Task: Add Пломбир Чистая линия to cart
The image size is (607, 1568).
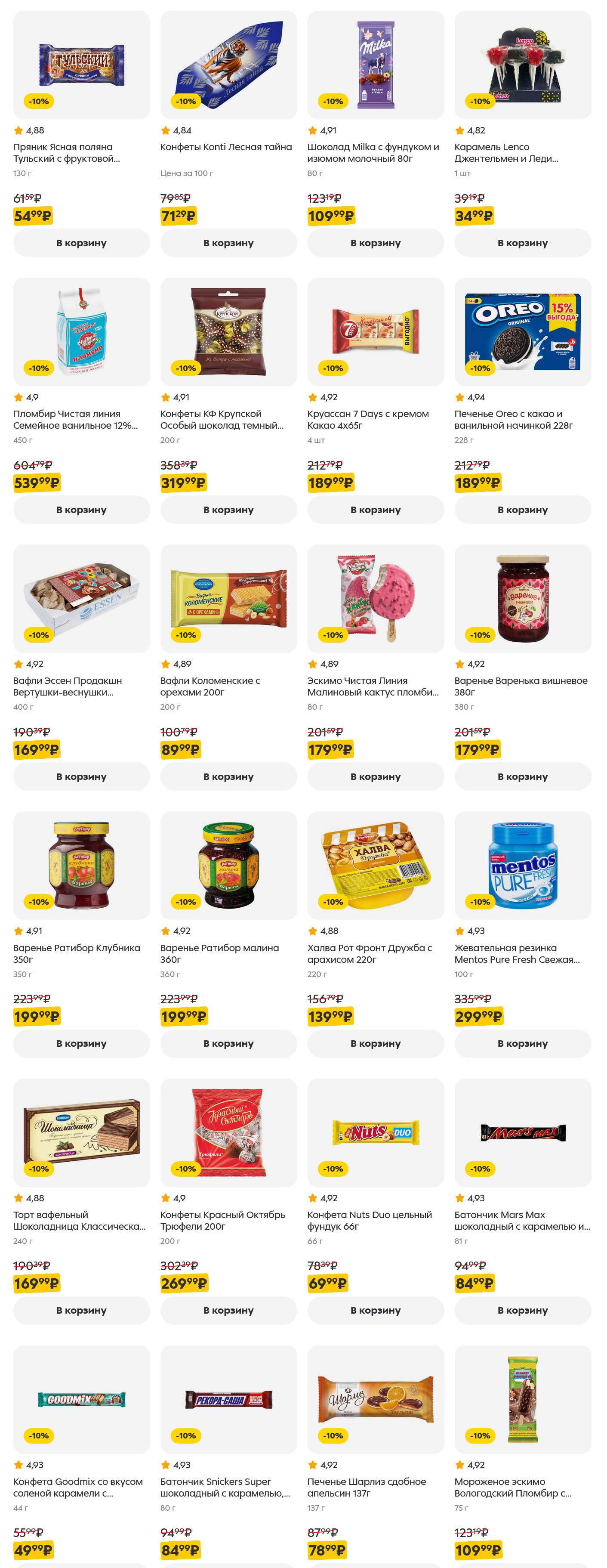Action: [x=81, y=510]
